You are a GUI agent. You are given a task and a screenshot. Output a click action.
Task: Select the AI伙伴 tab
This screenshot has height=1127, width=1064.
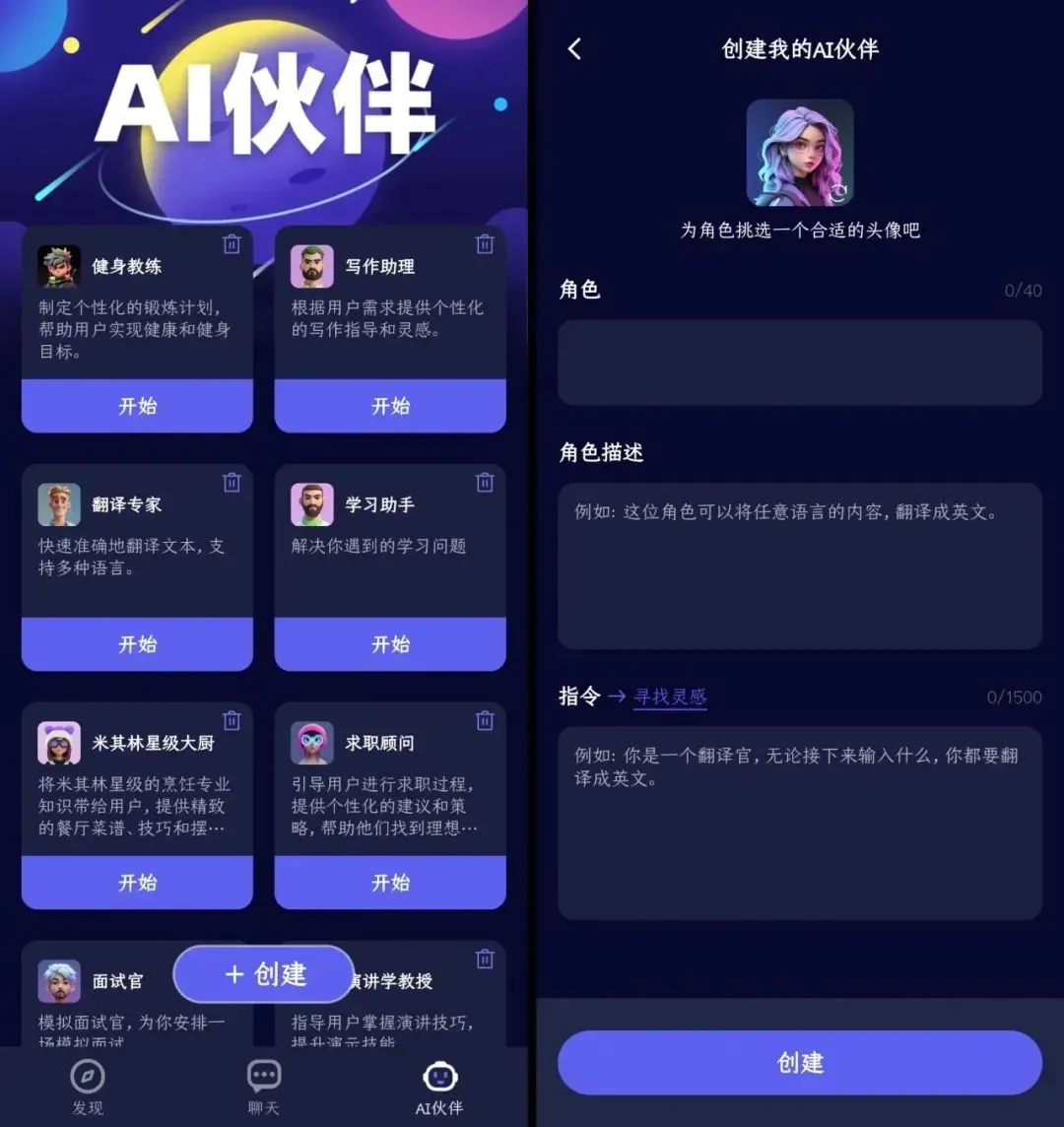439,1088
